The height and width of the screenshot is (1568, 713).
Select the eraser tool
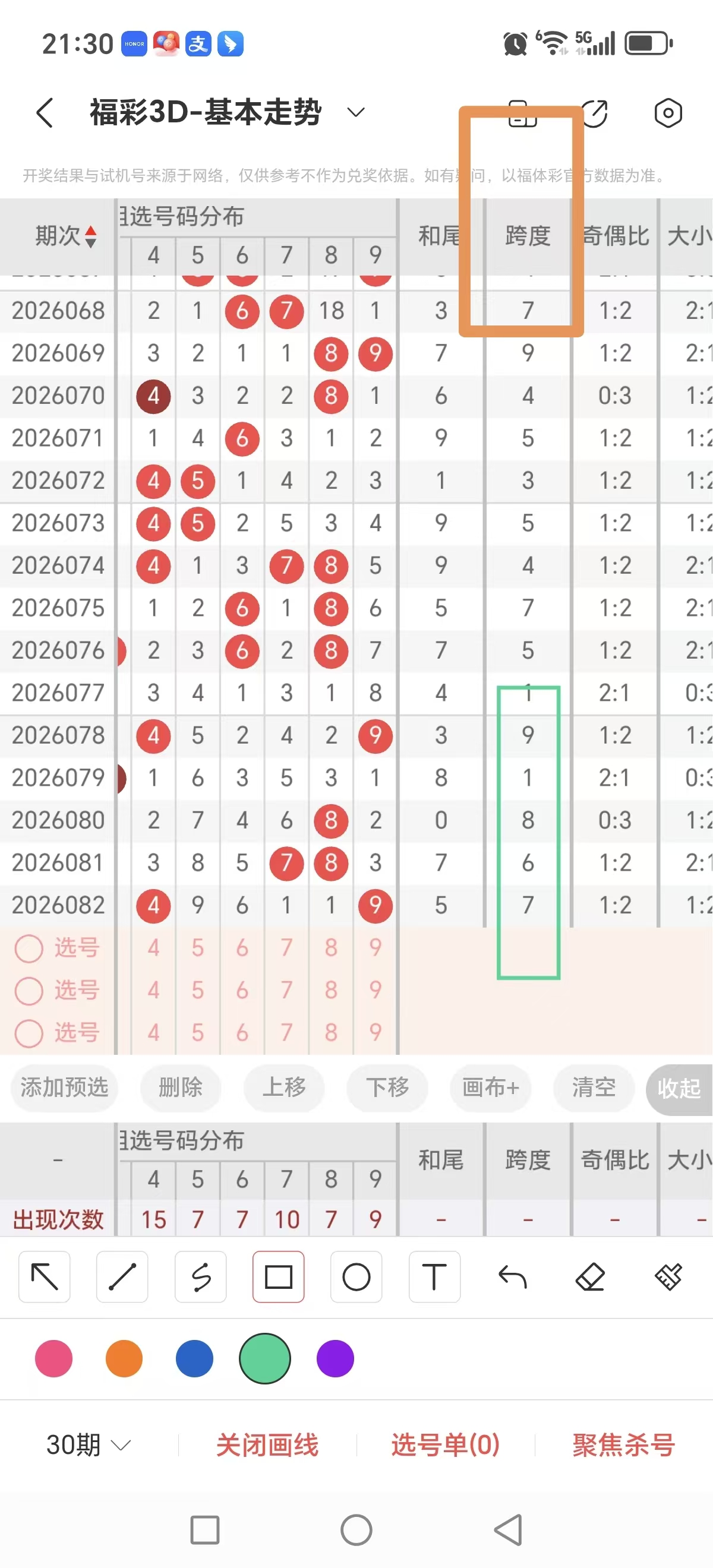coord(590,1278)
